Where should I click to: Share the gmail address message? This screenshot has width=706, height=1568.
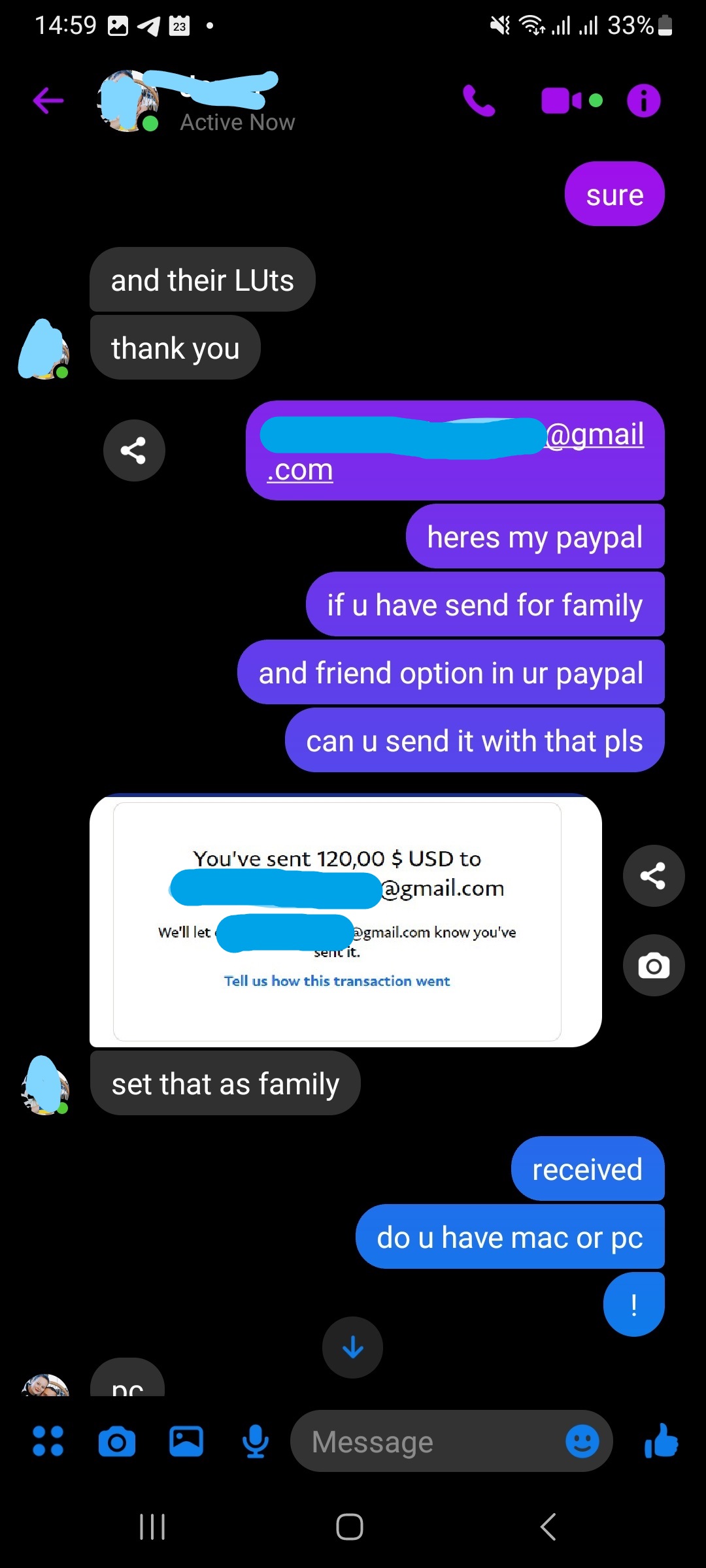(134, 449)
